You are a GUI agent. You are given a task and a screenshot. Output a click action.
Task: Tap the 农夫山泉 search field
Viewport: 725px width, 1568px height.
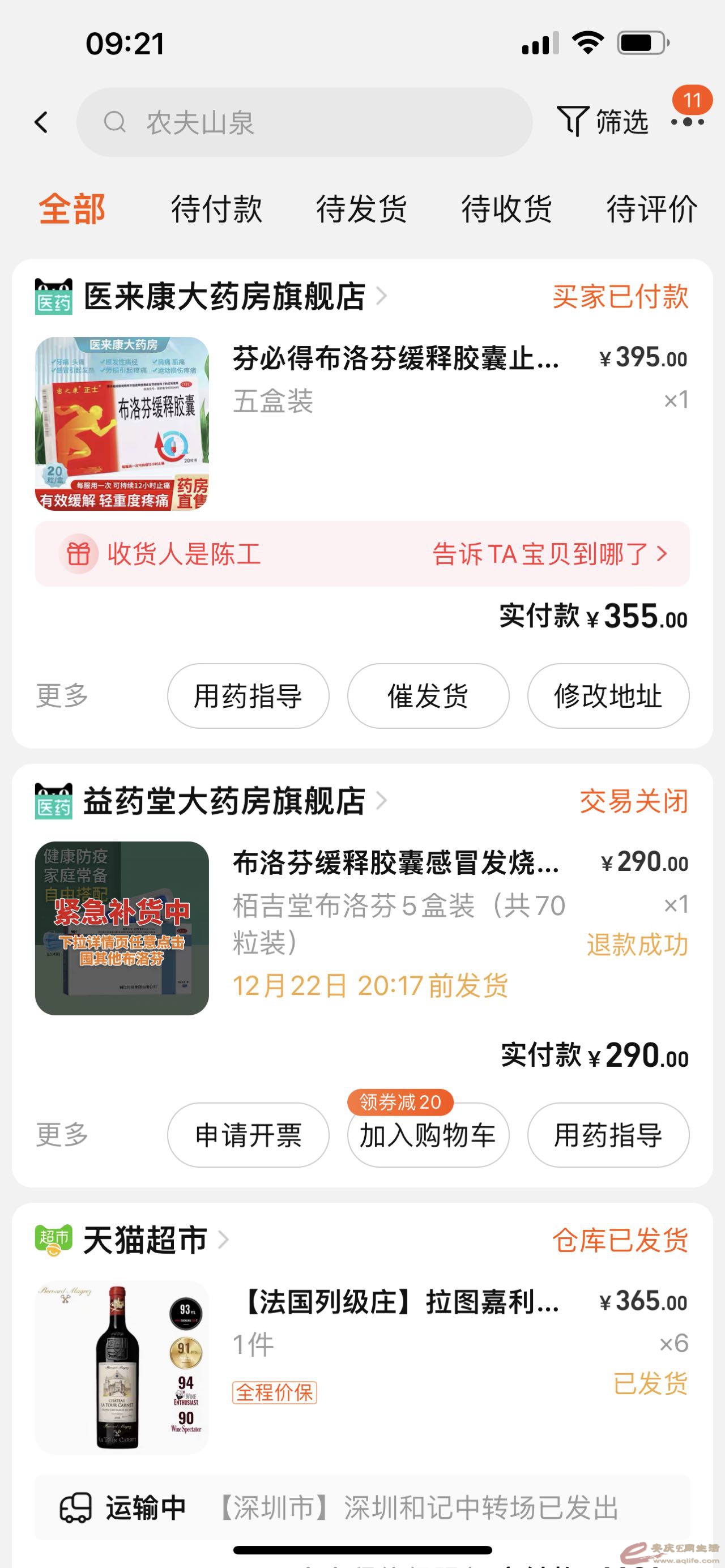pos(304,122)
